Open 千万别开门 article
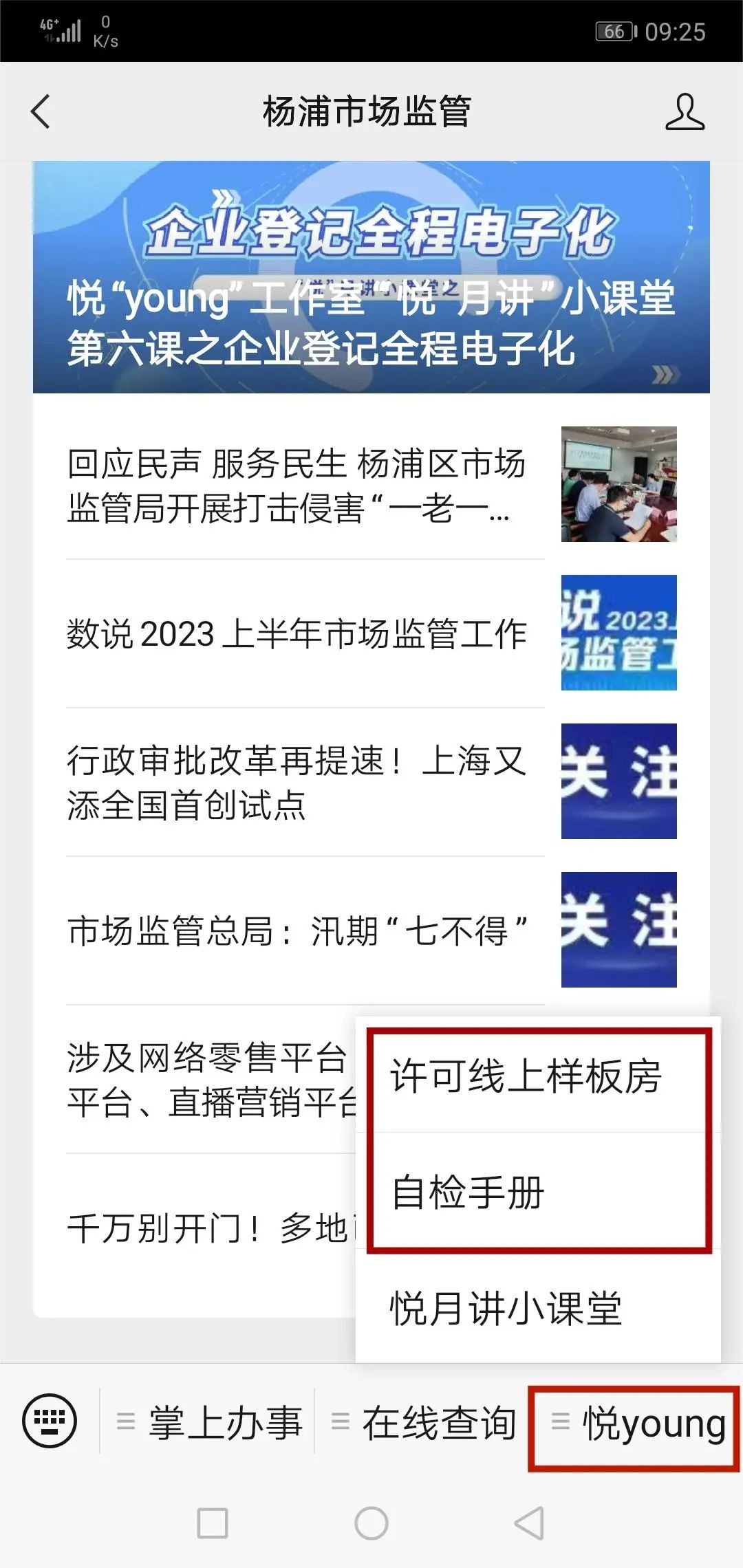The height and width of the screenshot is (1568, 743). pos(206,1228)
